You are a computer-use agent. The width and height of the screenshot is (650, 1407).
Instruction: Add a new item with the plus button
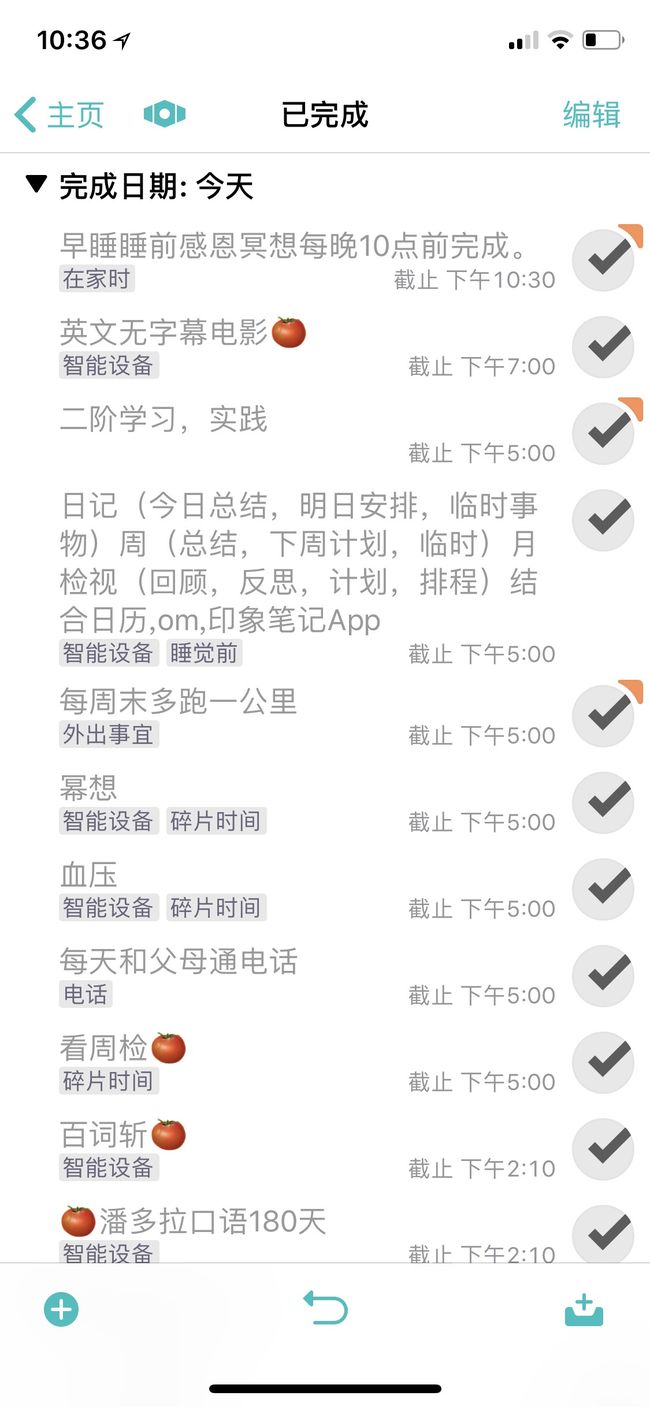pos(61,1309)
